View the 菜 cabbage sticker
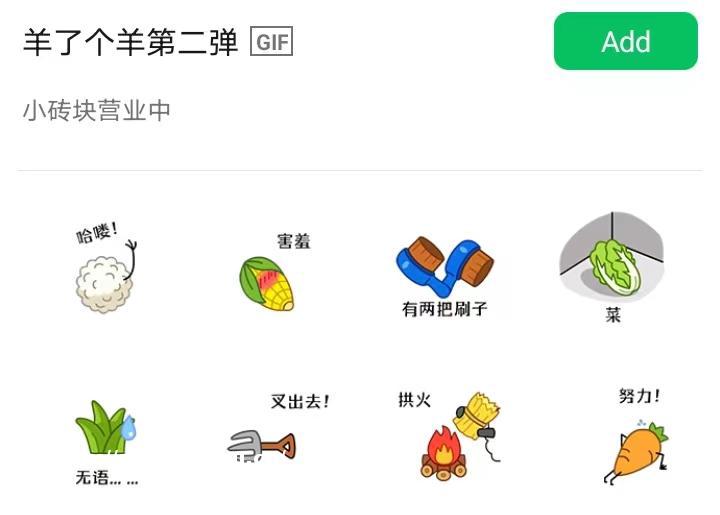 611,265
